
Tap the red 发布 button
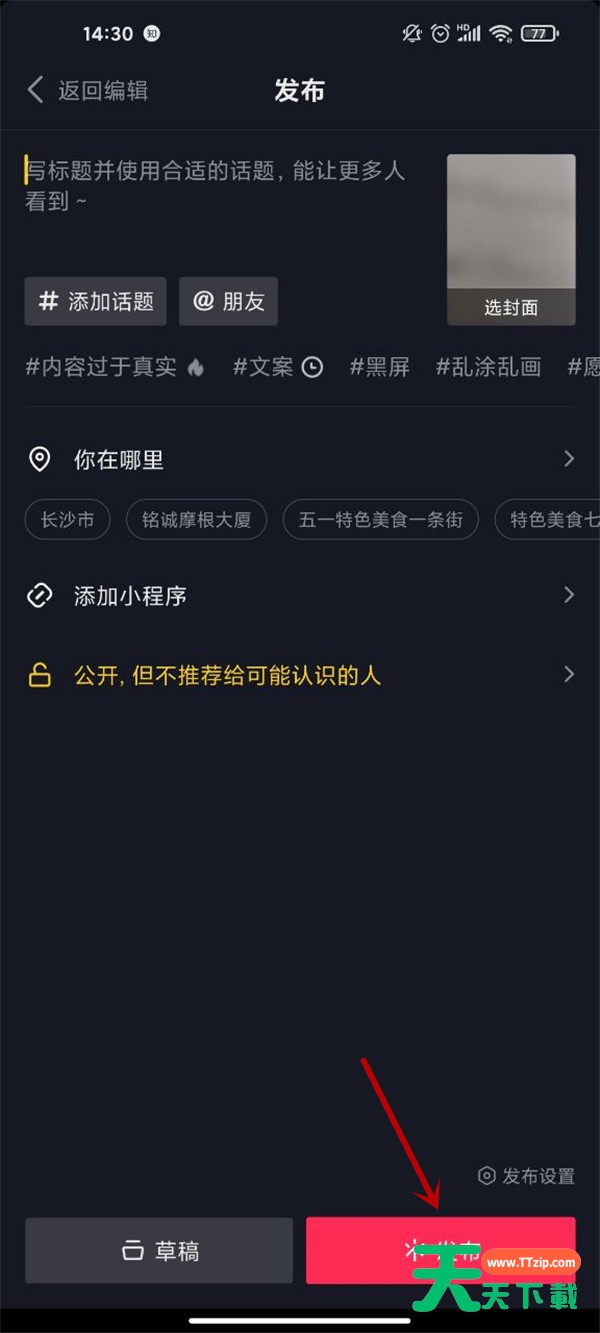[x=441, y=1250]
